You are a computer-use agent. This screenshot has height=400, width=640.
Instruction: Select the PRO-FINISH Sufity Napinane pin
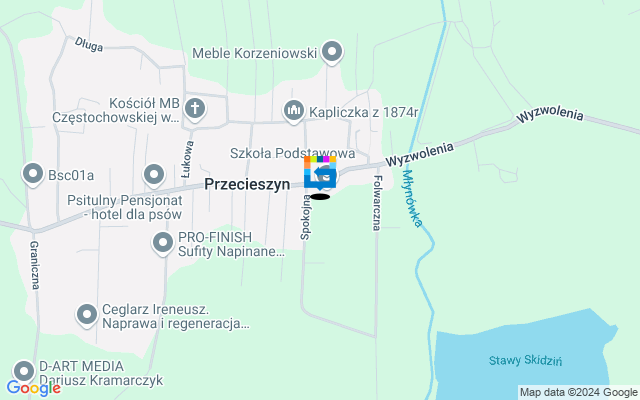(163, 242)
